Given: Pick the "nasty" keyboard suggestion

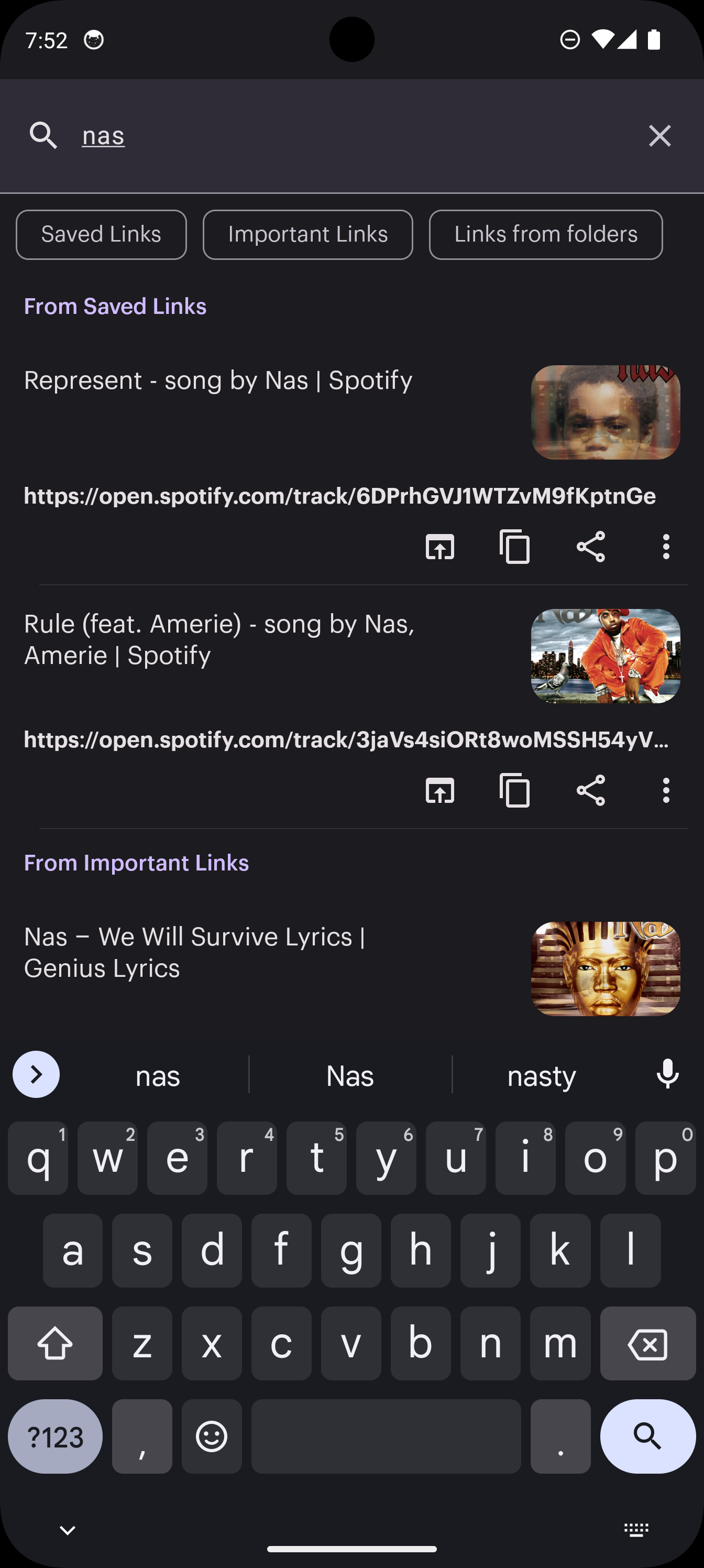Looking at the screenshot, I should (541, 1076).
